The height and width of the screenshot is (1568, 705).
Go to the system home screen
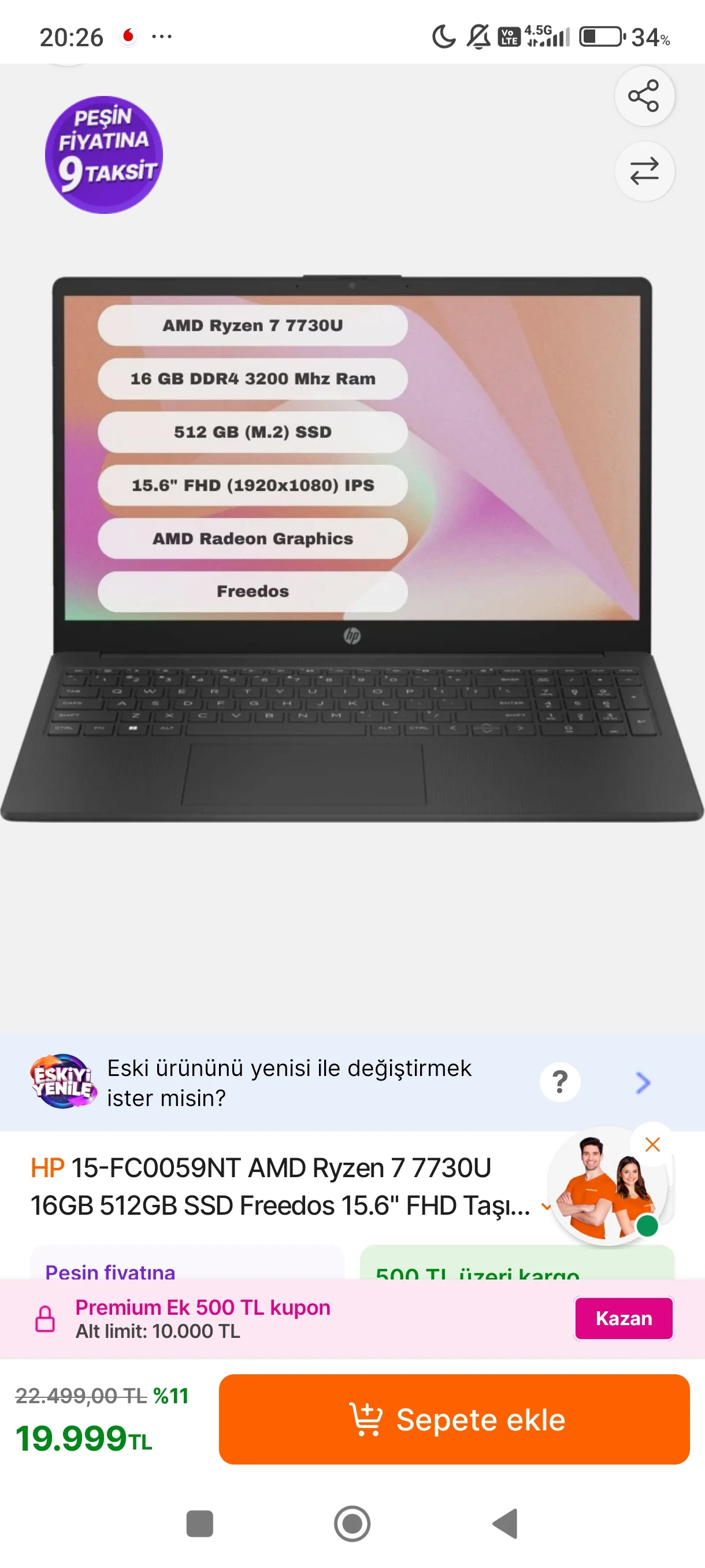pyautogui.click(x=352, y=1523)
